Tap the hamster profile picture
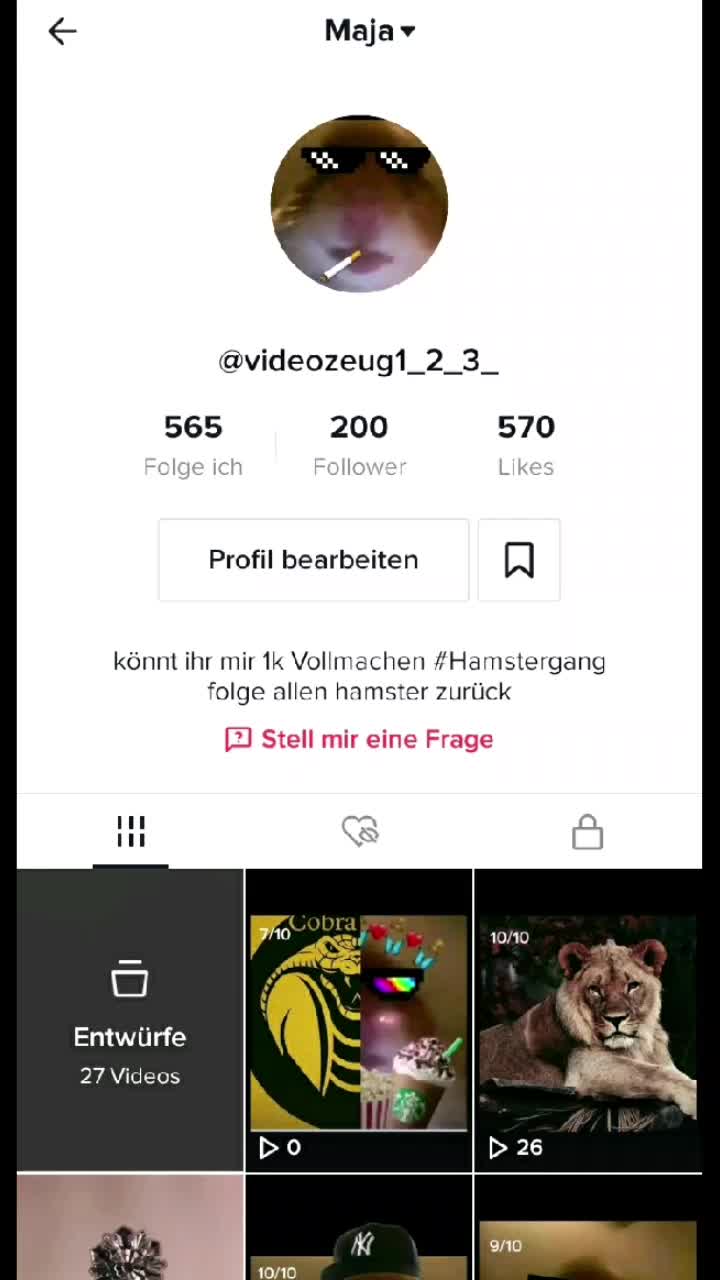The width and height of the screenshot is (720, 1280). tap(359, 203)
